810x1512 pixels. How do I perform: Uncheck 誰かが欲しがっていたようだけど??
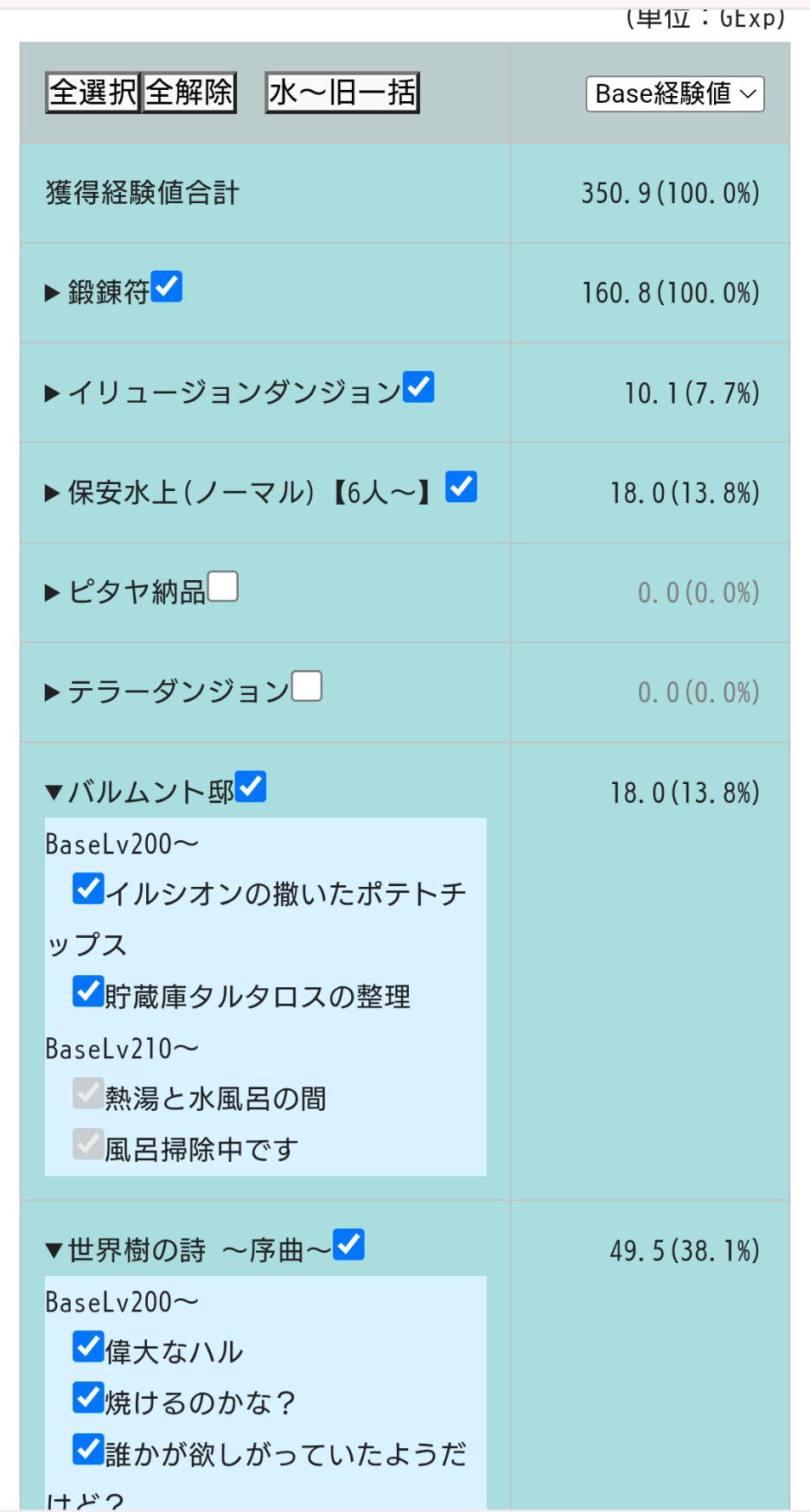pos(89,1449)
